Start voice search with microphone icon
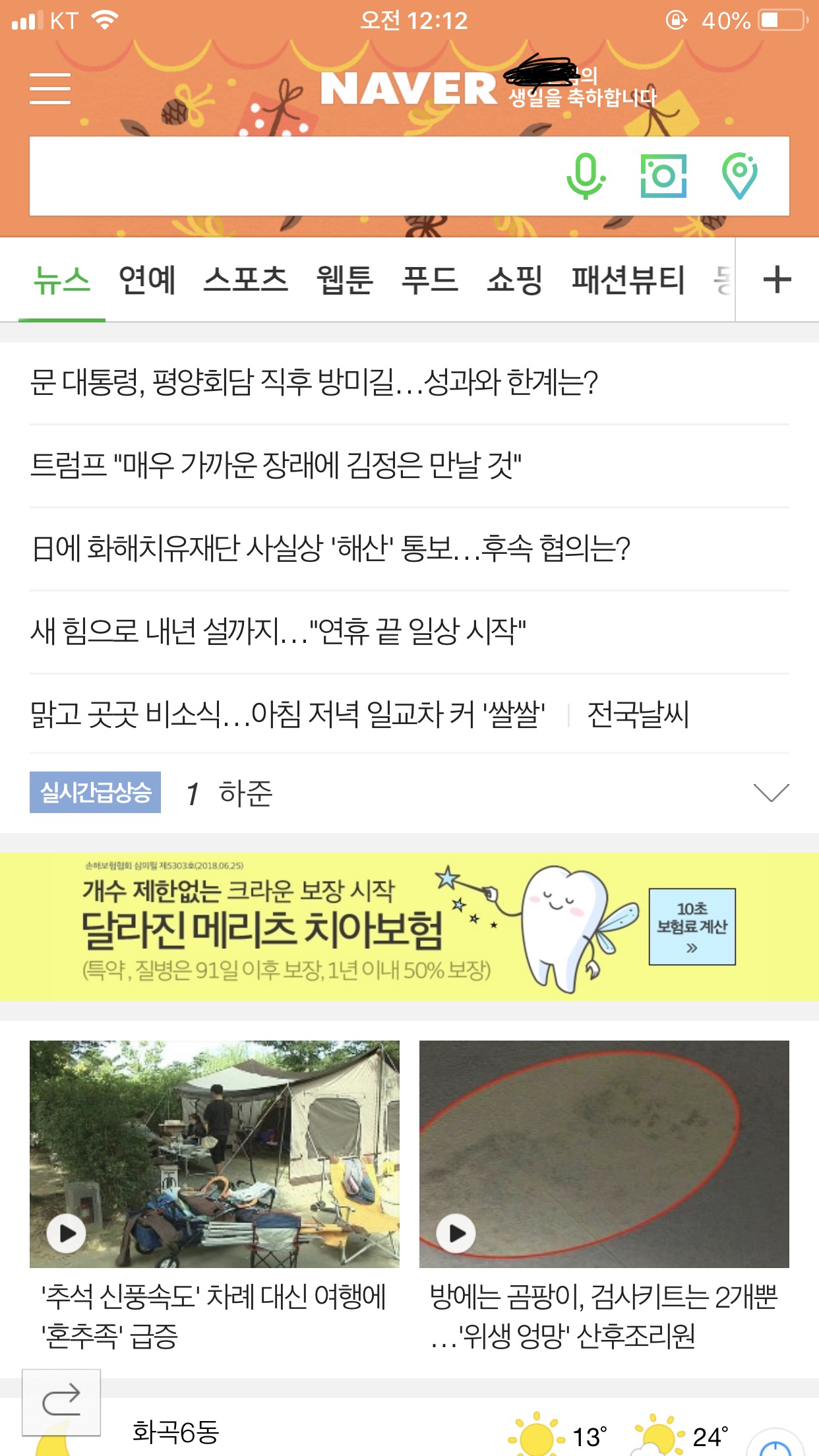The width and height of the screenshot is (819, 1456). click(585, 176)
